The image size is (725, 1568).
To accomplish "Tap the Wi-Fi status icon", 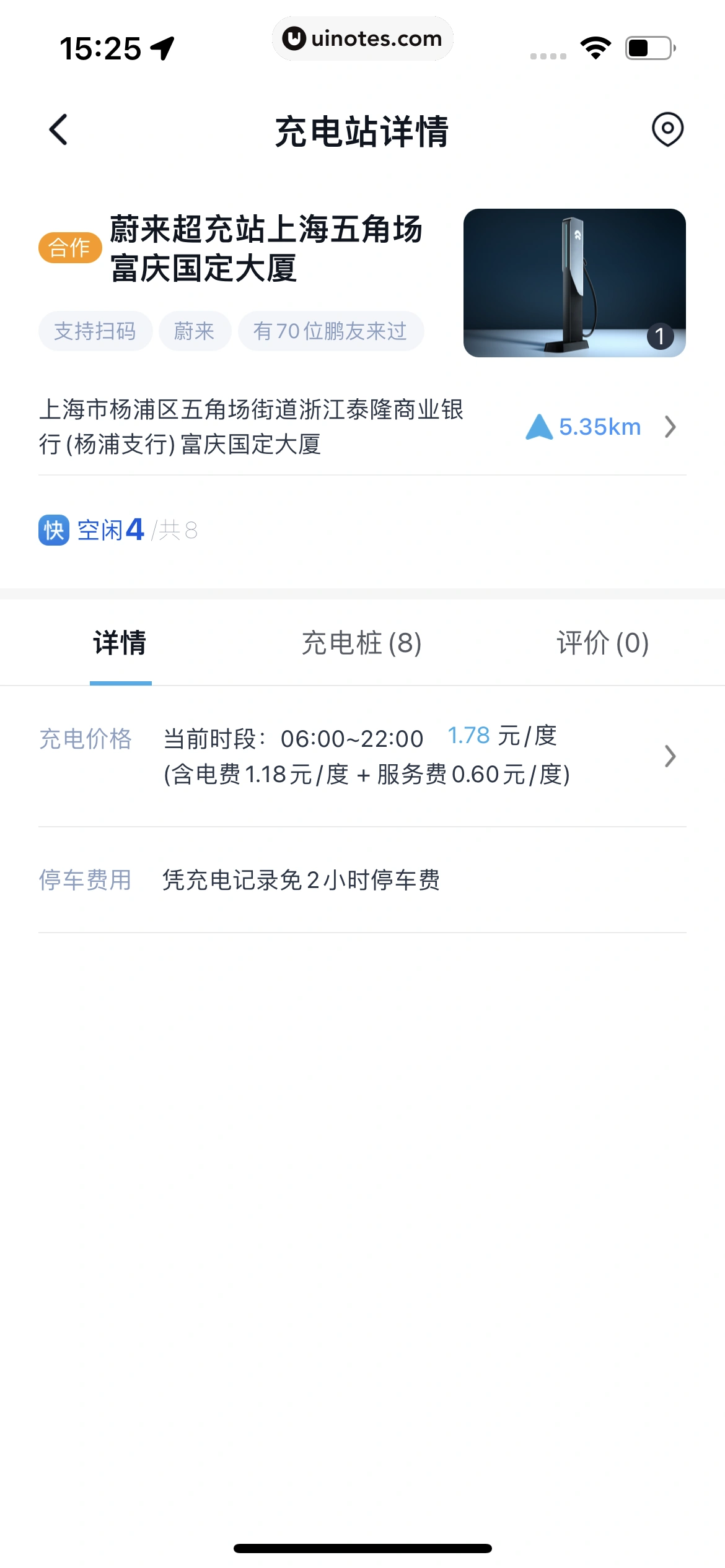I will point(594,48).
